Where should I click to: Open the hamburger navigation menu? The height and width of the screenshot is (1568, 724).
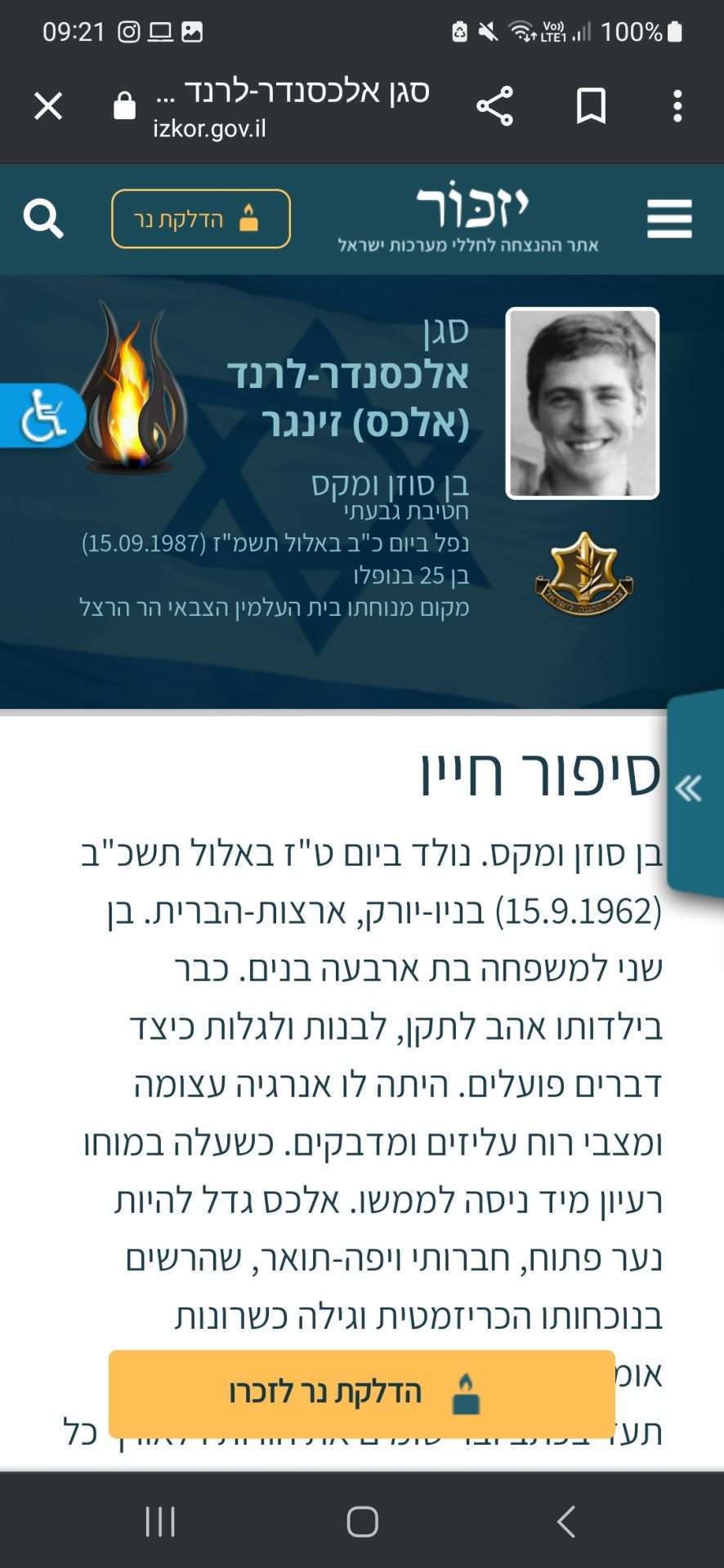tap(669, 219)
